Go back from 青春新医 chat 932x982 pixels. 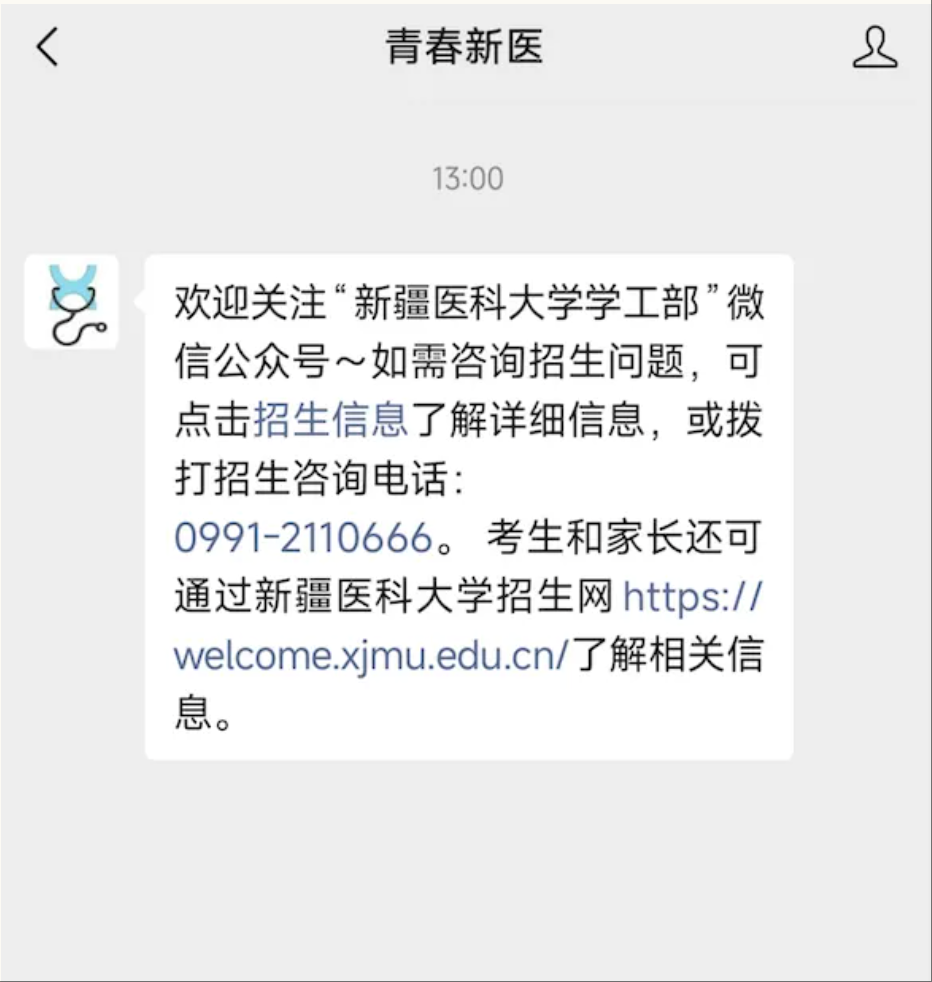(x=47, y=47)
